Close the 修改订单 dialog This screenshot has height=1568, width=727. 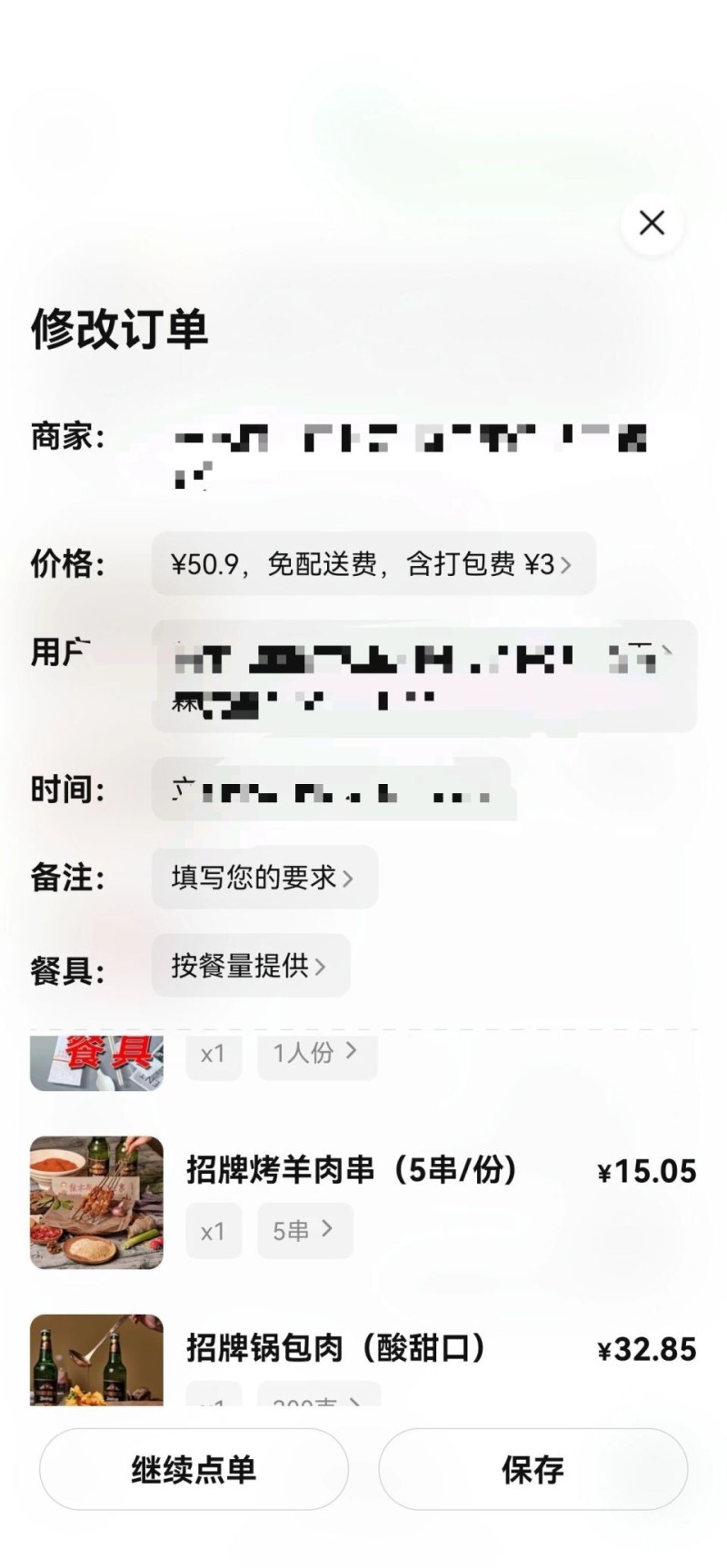pyautogui.click(x=652, y=223)
